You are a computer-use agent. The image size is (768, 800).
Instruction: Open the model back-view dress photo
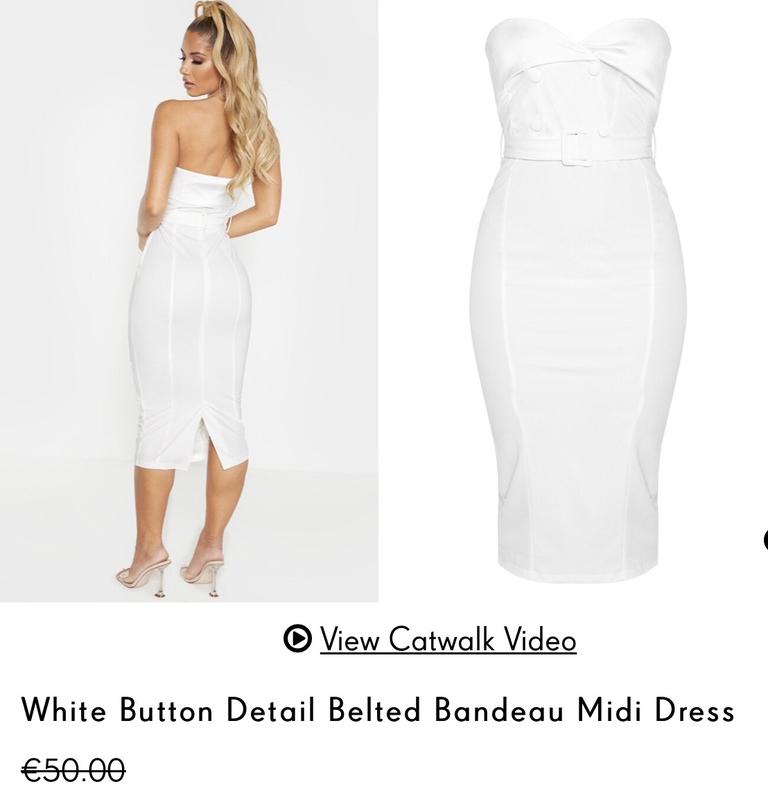coord(189,300)
